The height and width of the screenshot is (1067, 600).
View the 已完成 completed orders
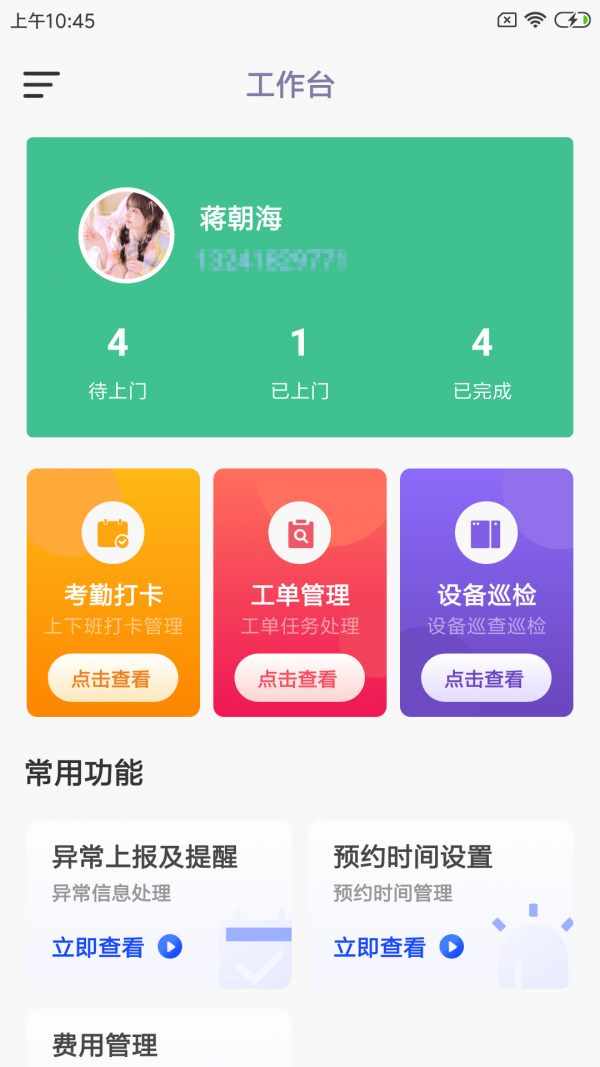tap(482, 363)
